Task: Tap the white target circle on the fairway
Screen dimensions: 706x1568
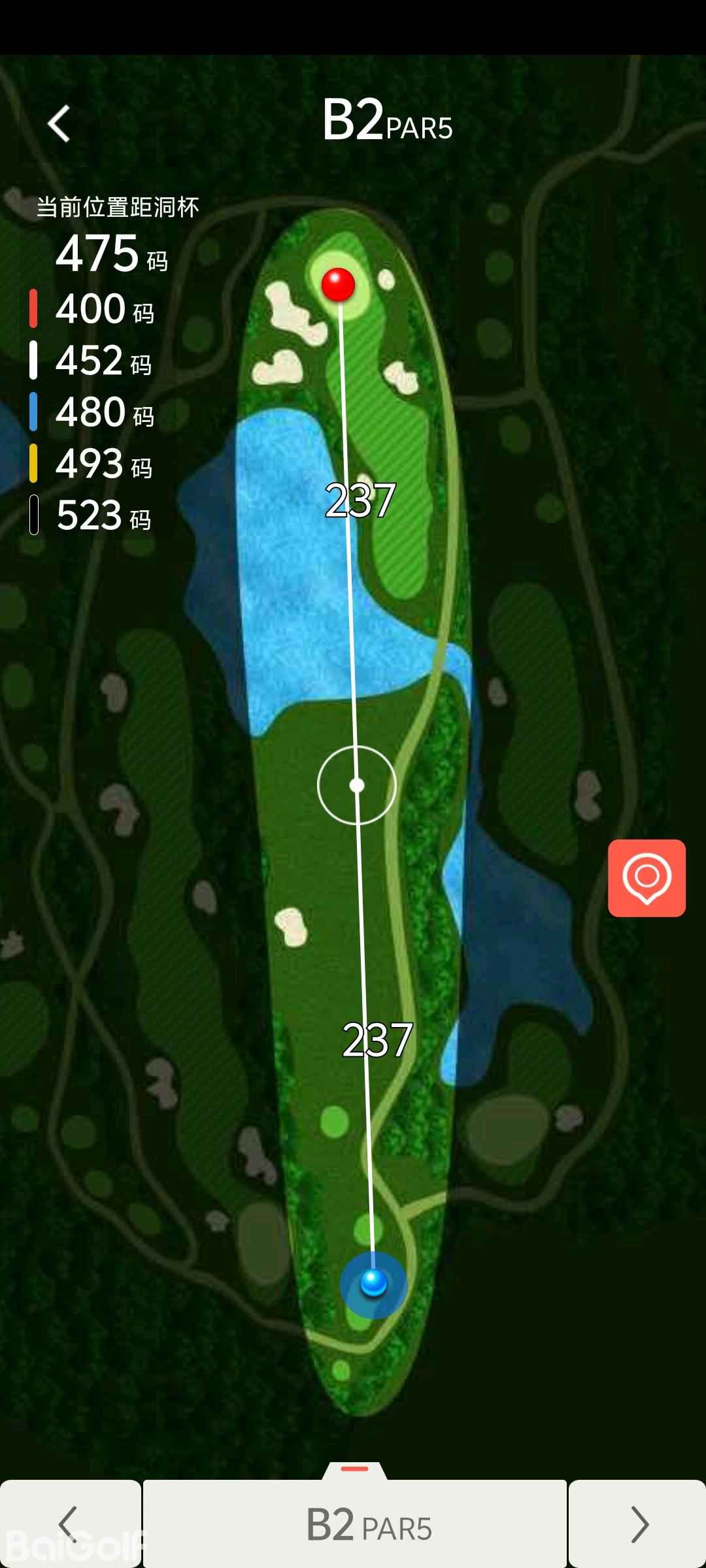Action: pyautogui.click(x=357, y=785)
